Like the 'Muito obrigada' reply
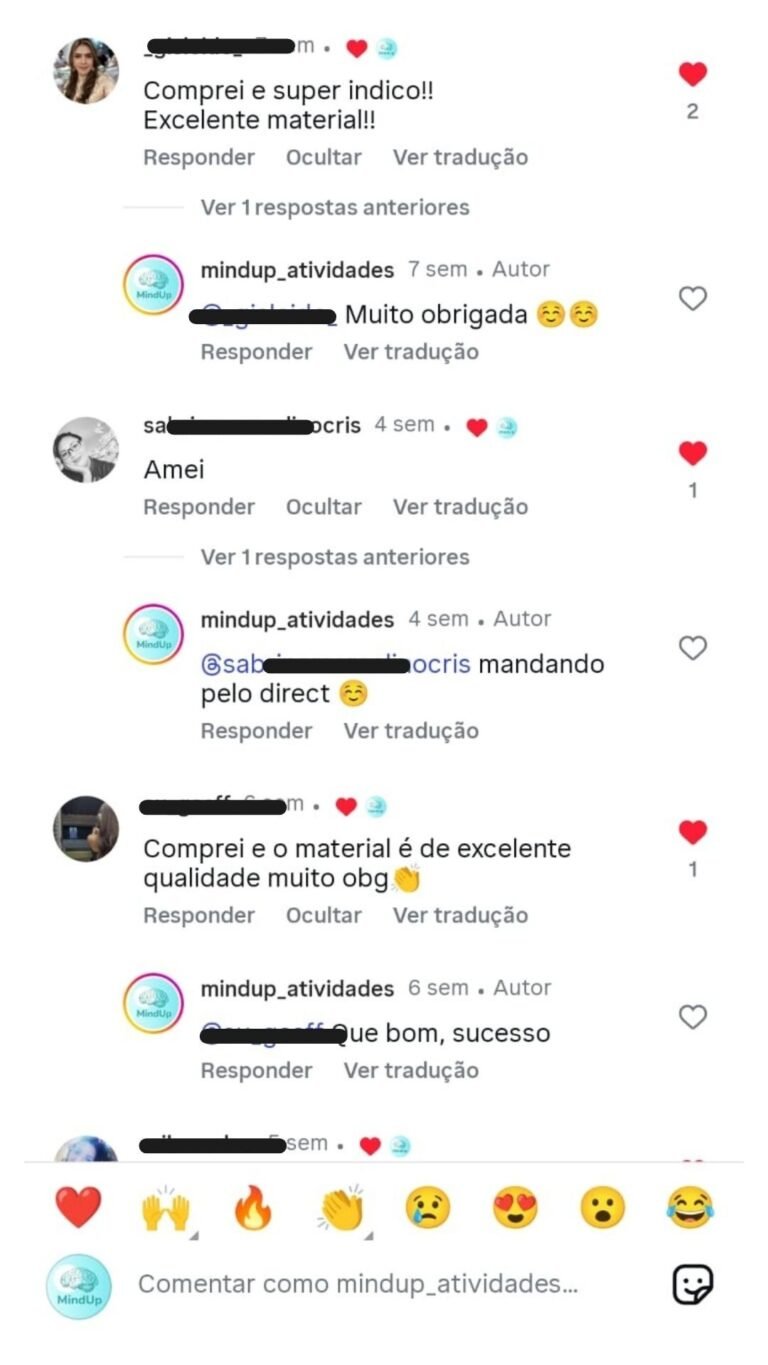This screenshot has width=768, height=1365. tap(692, 298)
